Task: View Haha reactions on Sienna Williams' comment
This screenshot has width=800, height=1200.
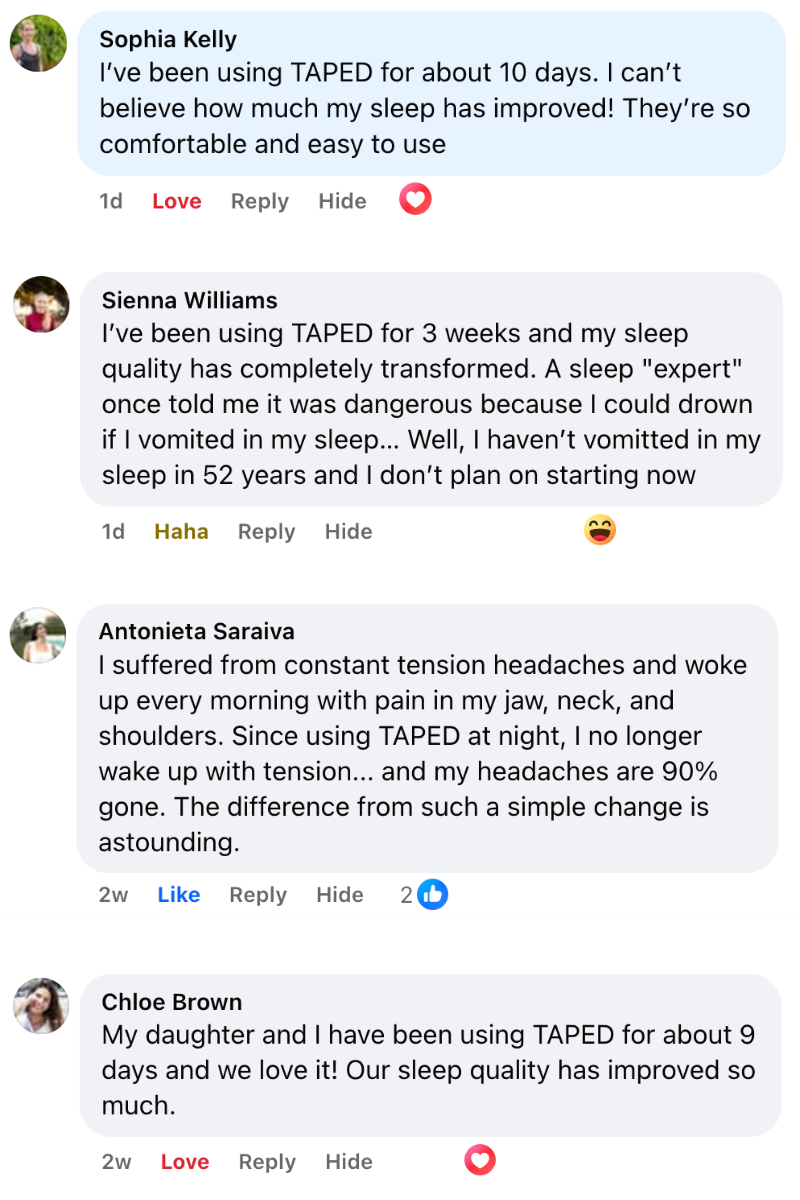Action: click(x=600, y=530)
